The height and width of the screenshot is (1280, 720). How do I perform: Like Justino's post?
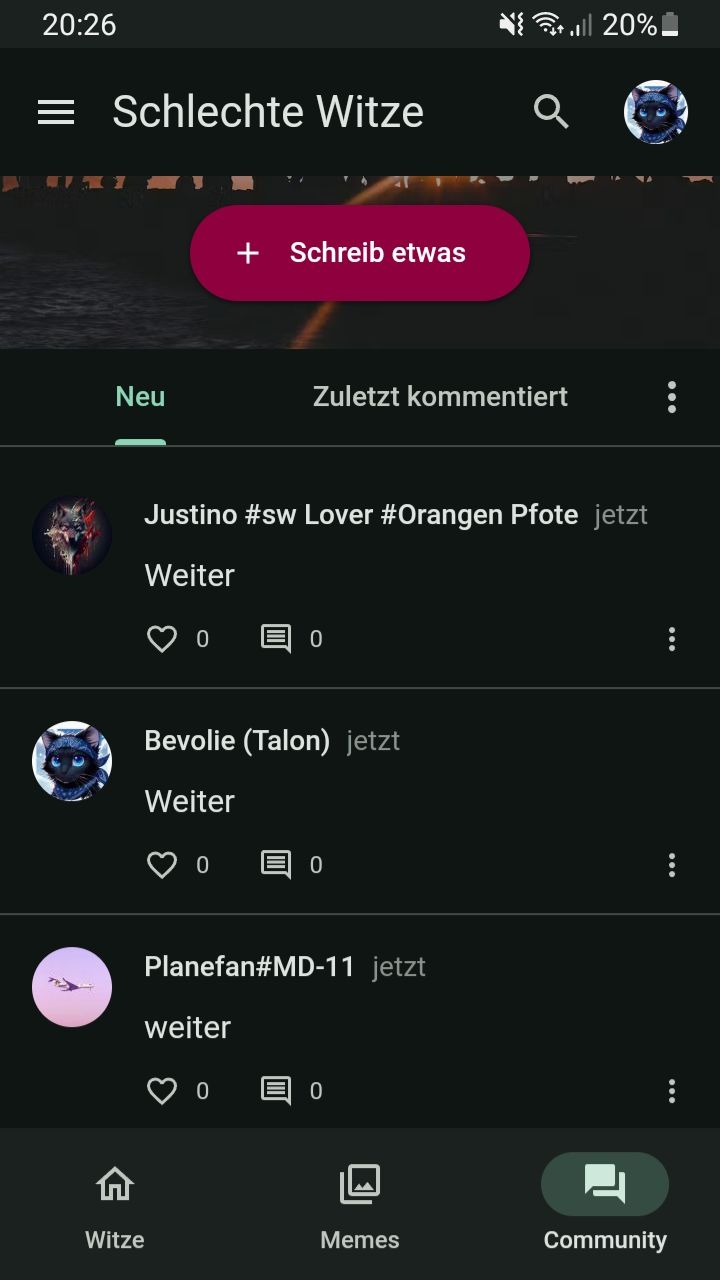coord(162,639)
